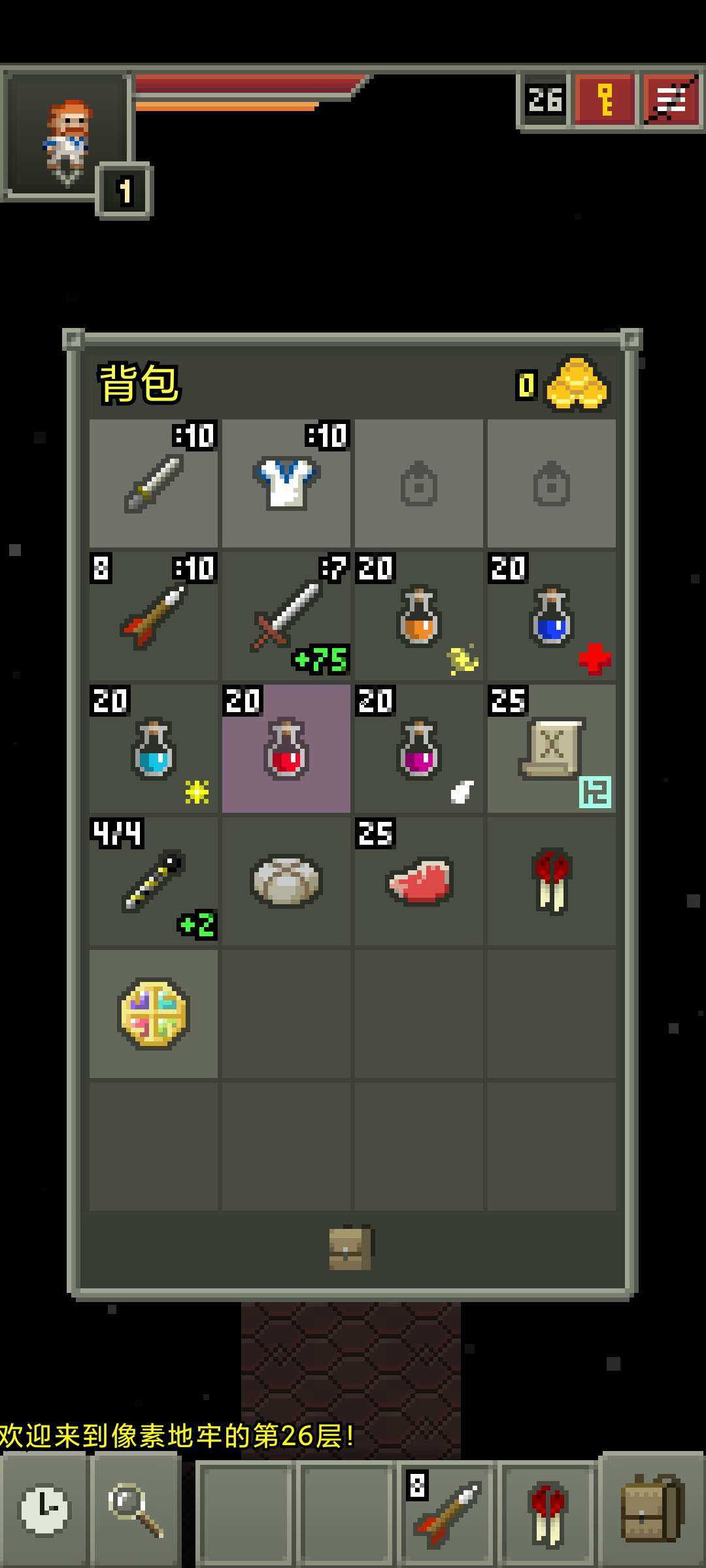706x1568 pixels.
Task: Select the raw meat stack
Action: (x=419, y=881)
